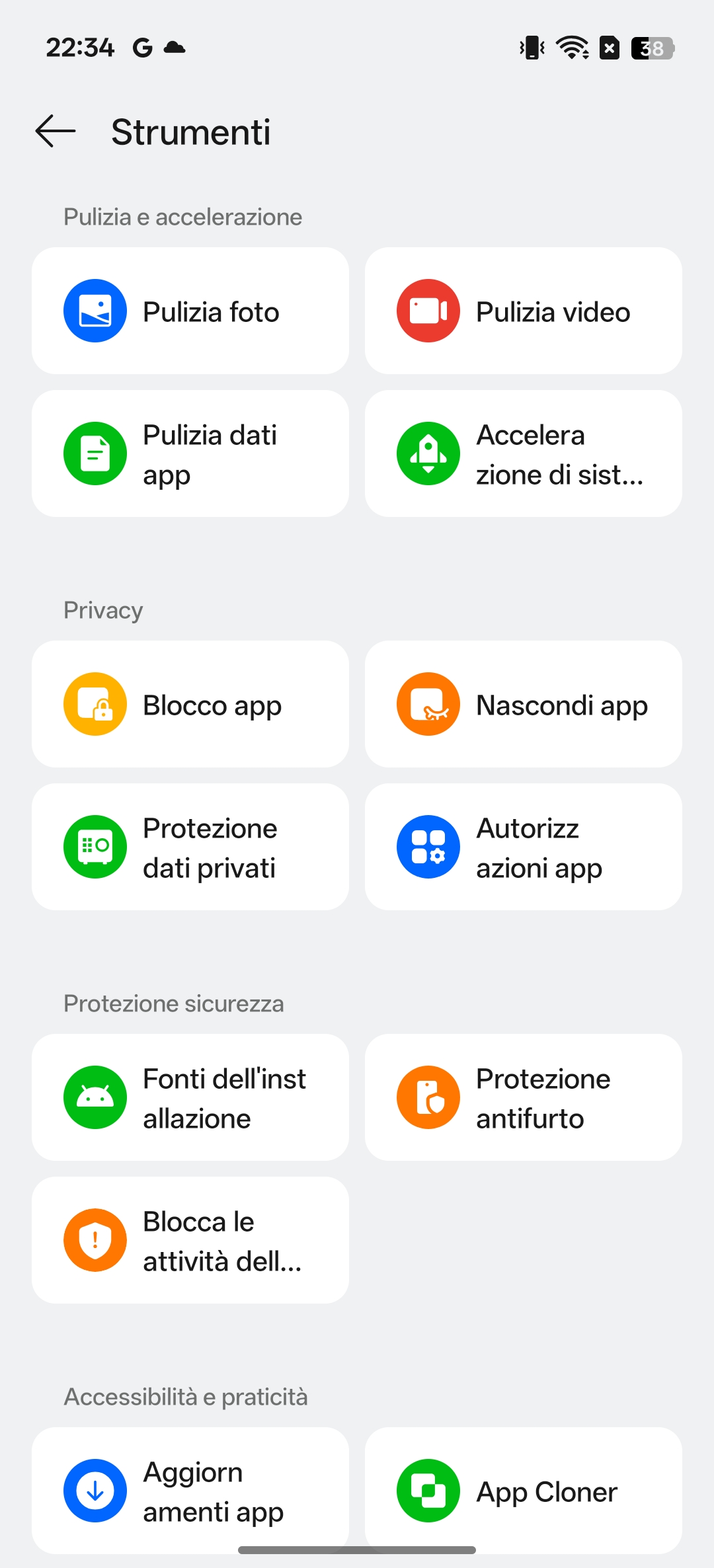Open the Pulizia video tool
The image size is (714, 1568).
(x=524, y=311)
